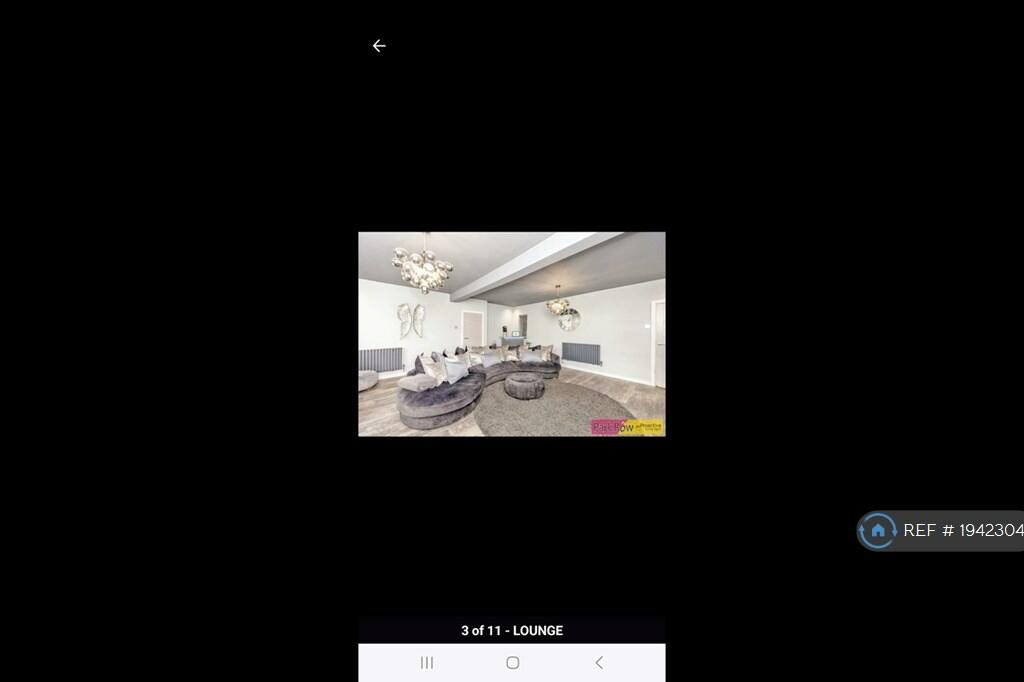Go to home via navigation bar
1024x682 pixels.
512,662
